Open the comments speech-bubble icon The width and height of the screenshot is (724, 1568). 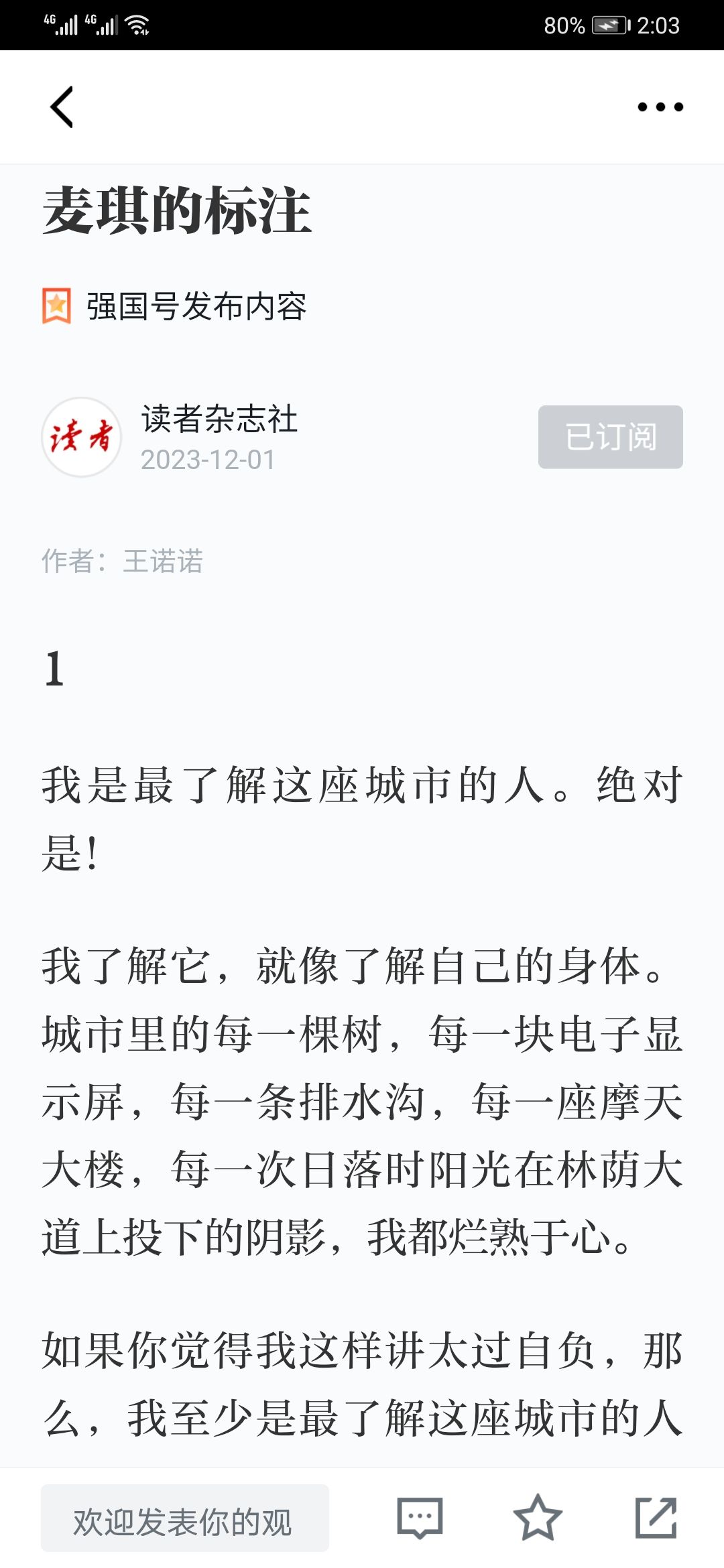pyautogui.click(x=420, y=1518)
